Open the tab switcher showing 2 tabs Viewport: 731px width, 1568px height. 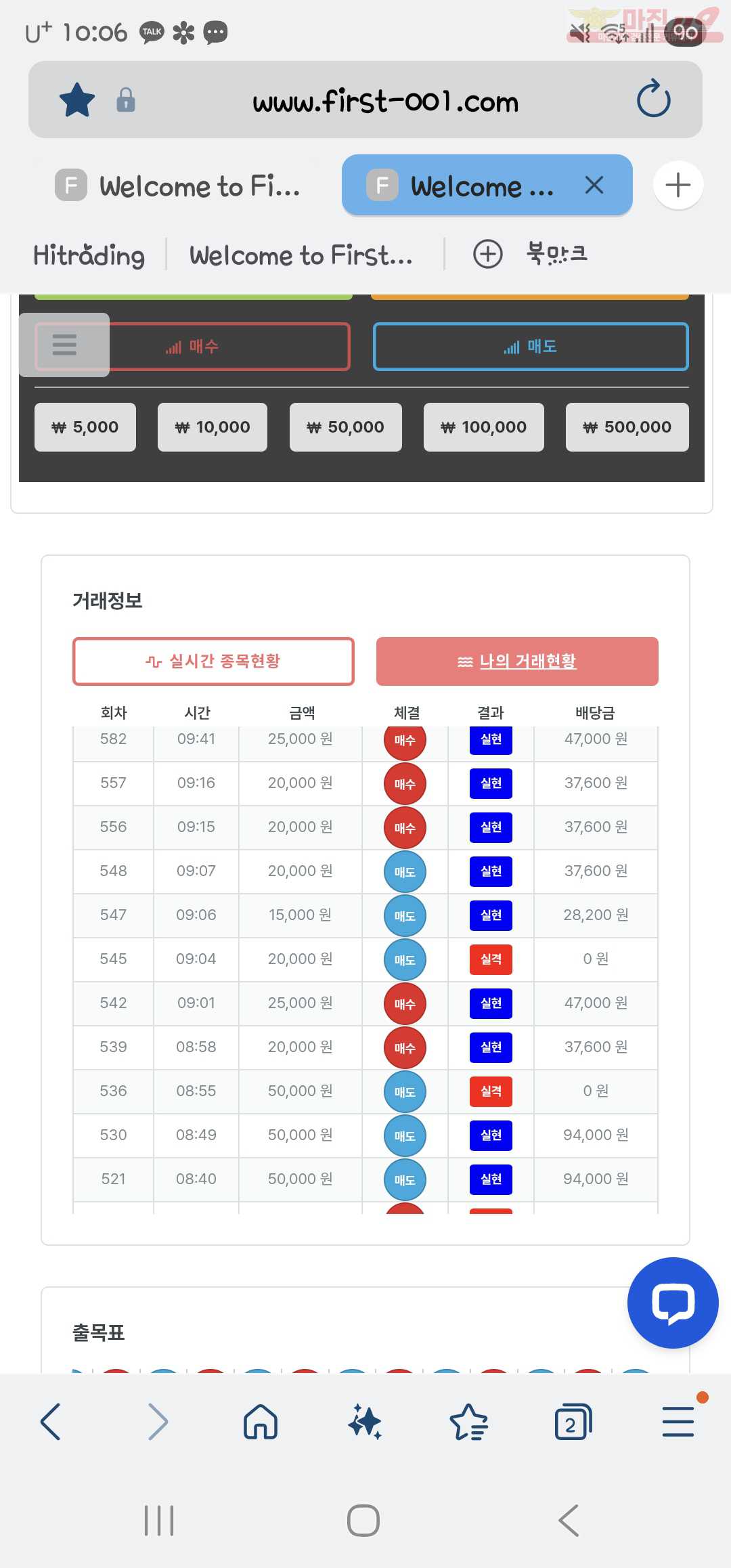tap(573, 1421)
